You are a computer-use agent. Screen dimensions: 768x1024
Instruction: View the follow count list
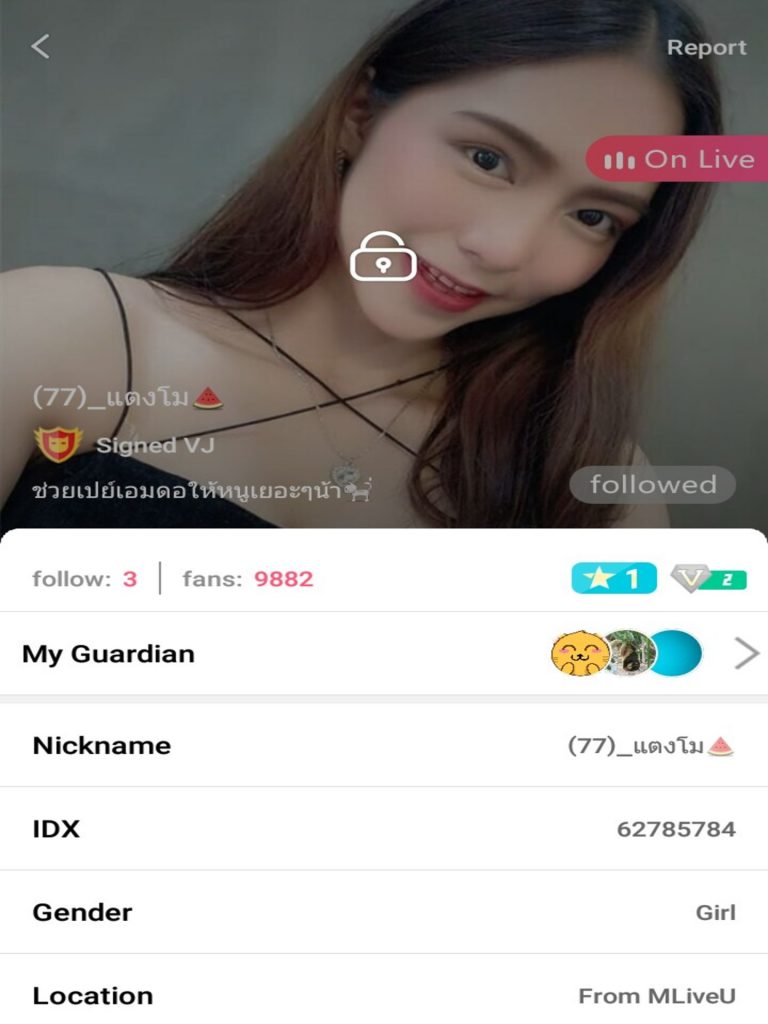(85, 578)
